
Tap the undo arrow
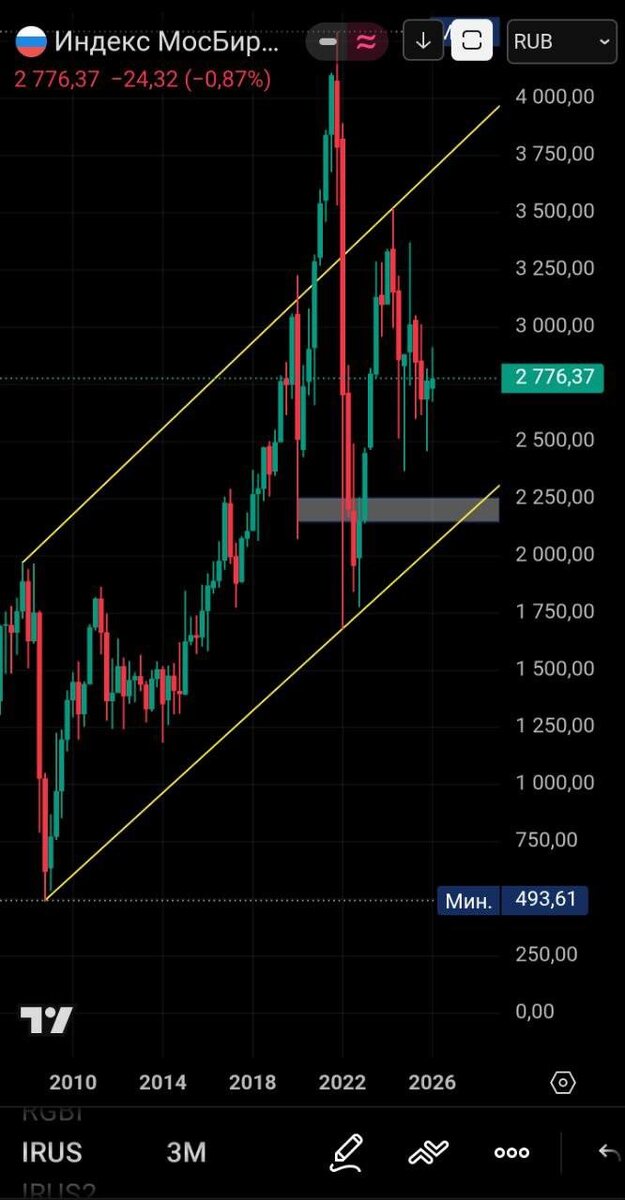(x=609, y=1152)
